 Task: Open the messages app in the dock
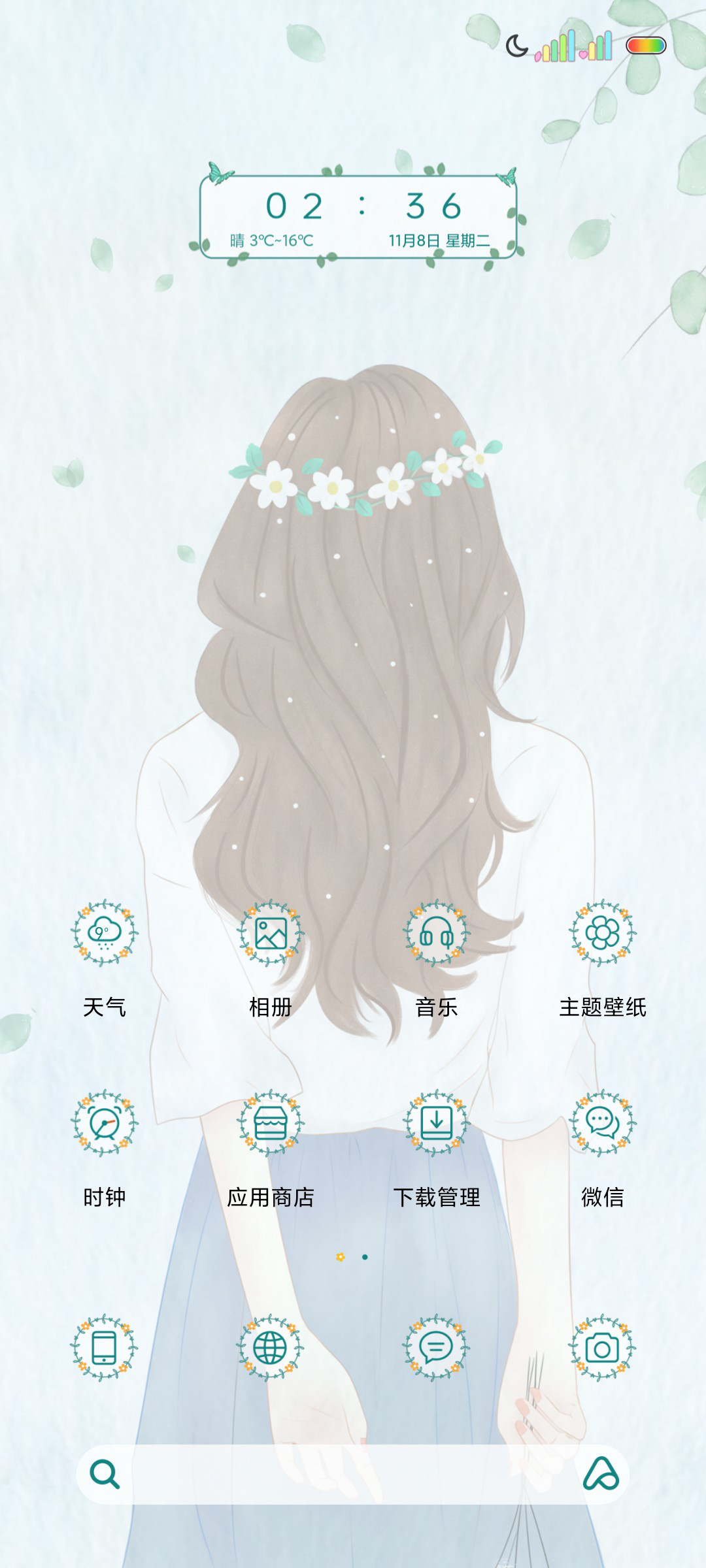pos(437,1348)
